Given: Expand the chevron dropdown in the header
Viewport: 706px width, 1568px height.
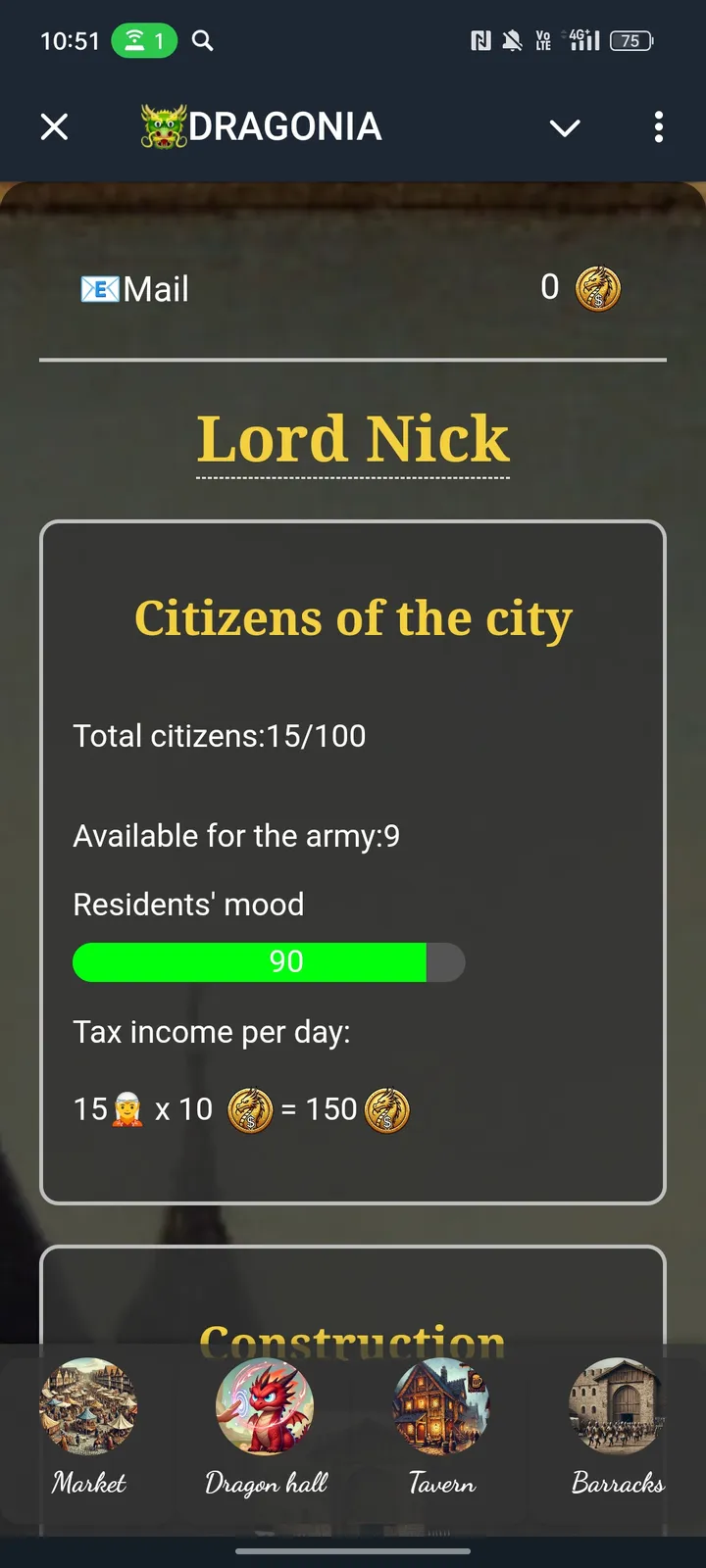Looking at the screenshot, I should (565, 127).
